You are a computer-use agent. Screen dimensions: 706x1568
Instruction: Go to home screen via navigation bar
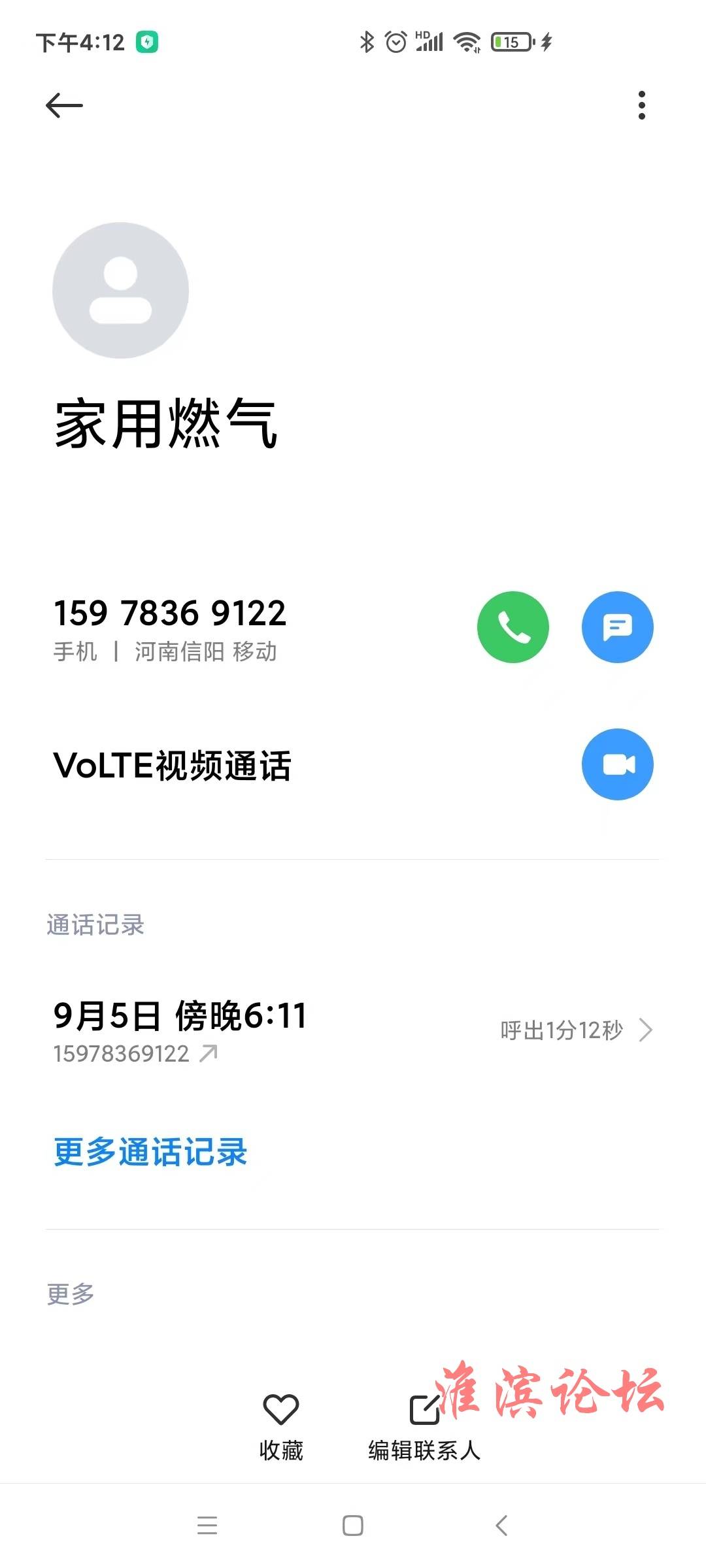[353, 1526]
